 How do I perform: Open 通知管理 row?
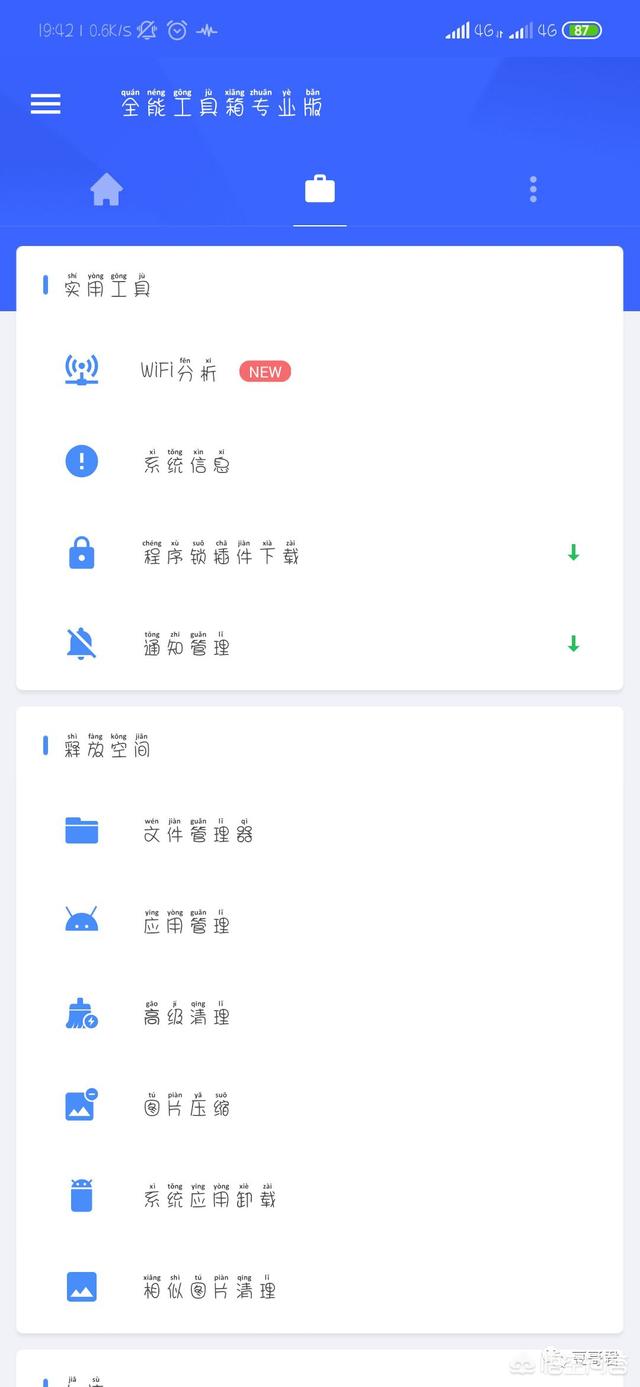click(x=320, y=644)
